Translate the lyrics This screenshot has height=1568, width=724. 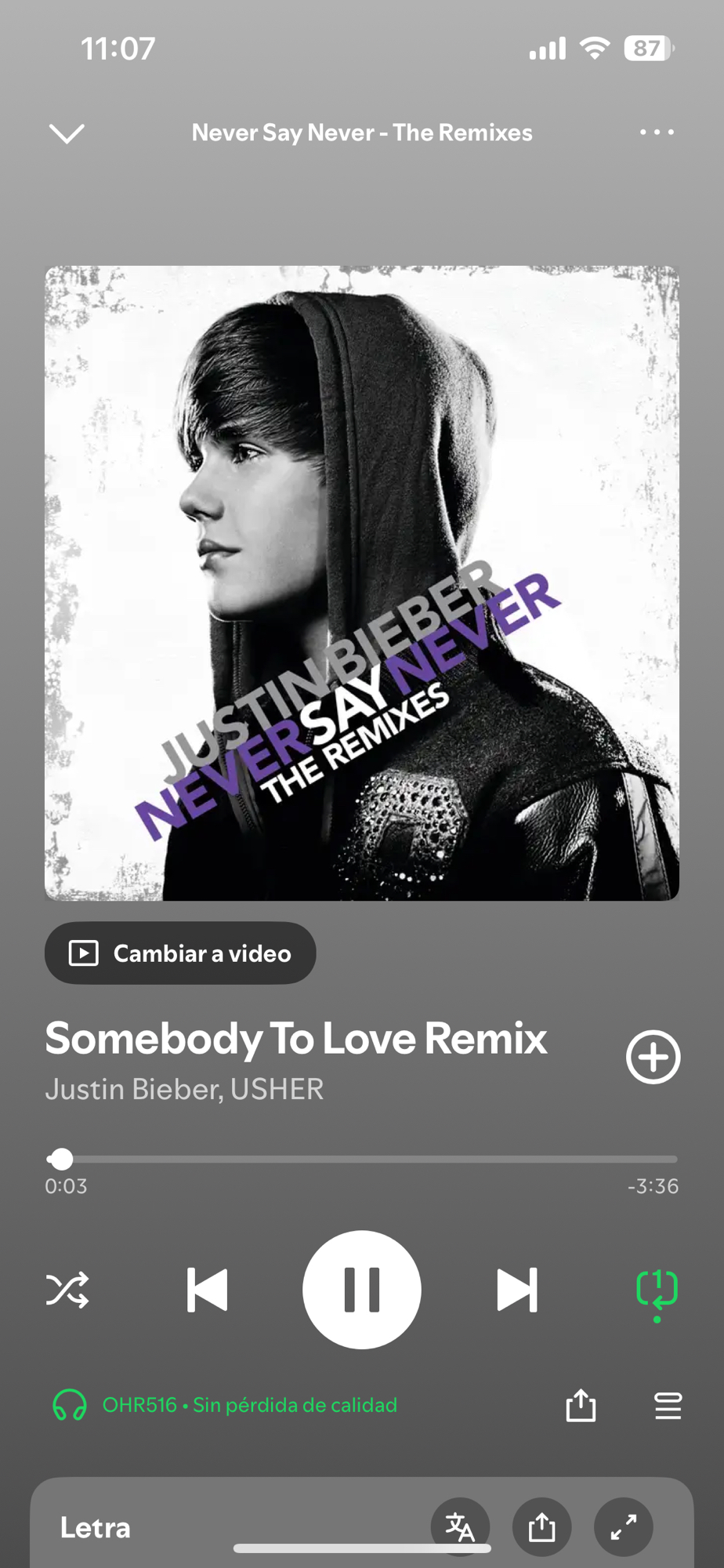tap(460, 1526)
